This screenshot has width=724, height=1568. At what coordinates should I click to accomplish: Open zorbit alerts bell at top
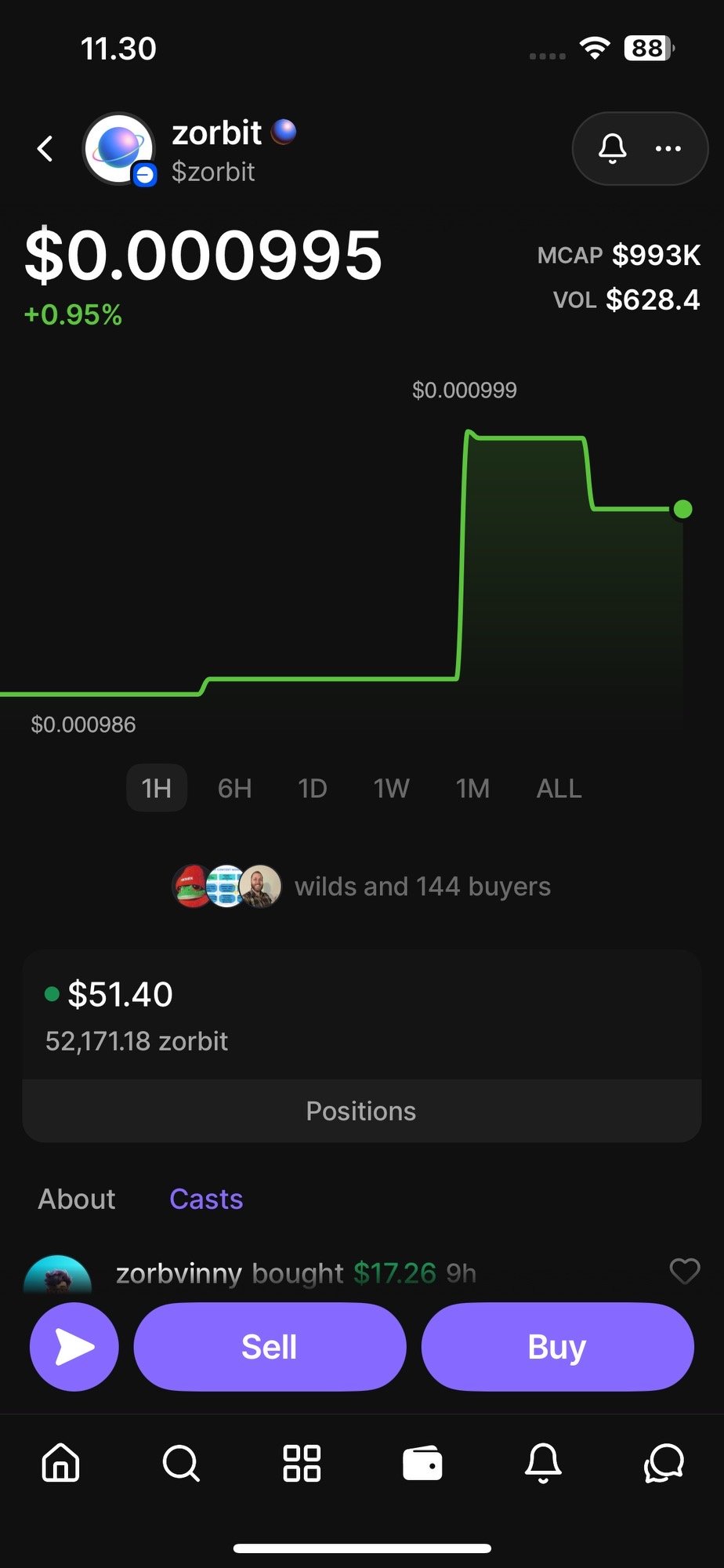(x=612, y=148)
